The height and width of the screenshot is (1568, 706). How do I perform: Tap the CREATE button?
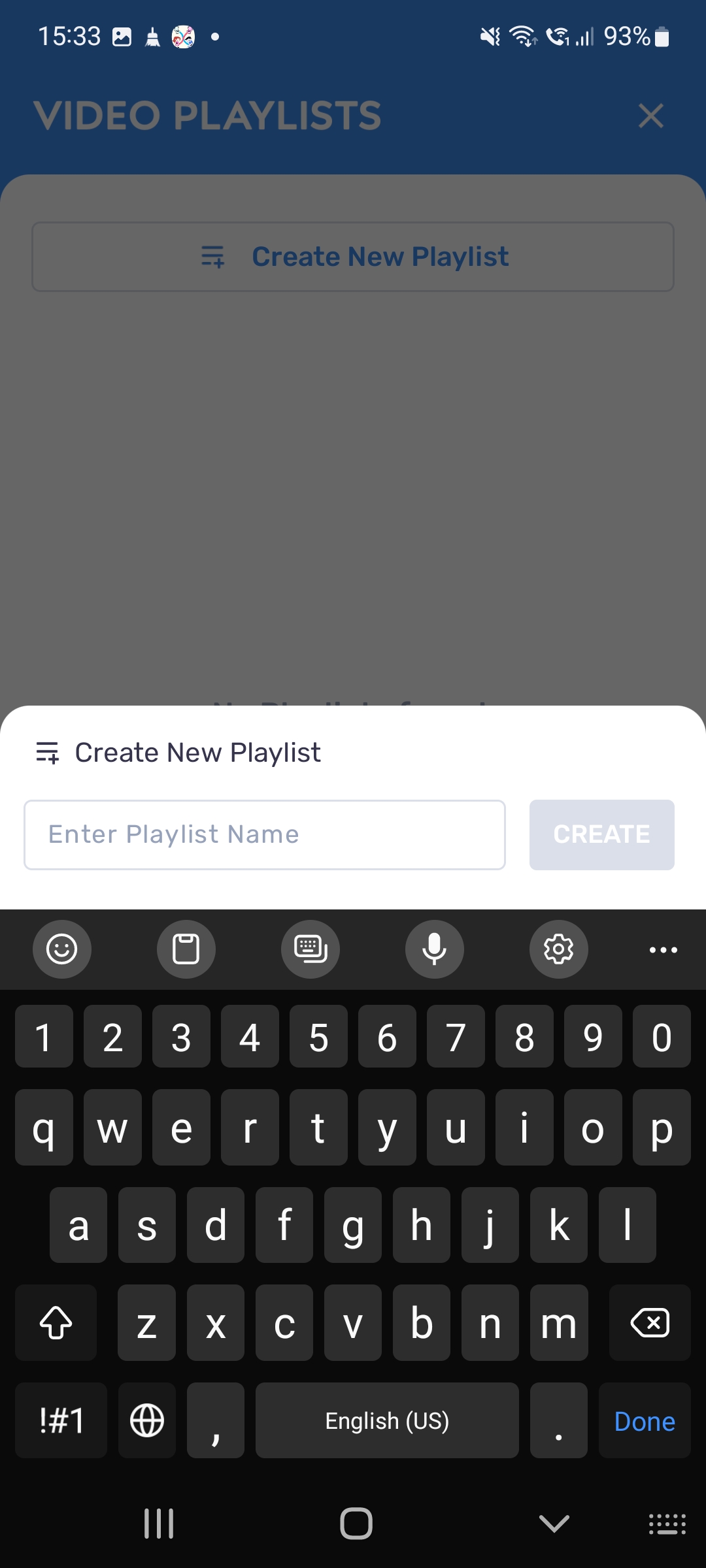[601, 834]
